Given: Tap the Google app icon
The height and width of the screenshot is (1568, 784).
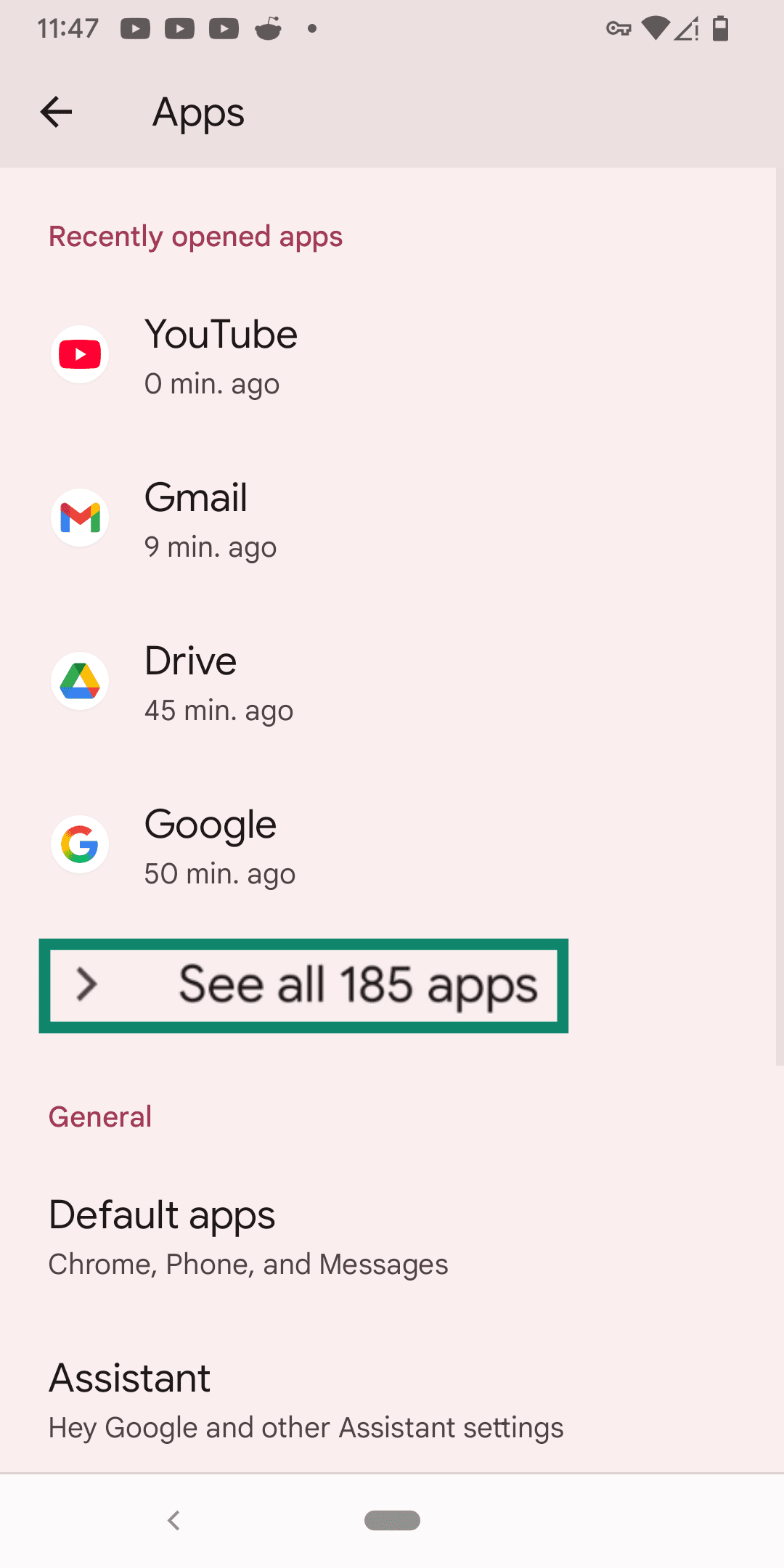Looking at the screenshot, I should (79, 844).
